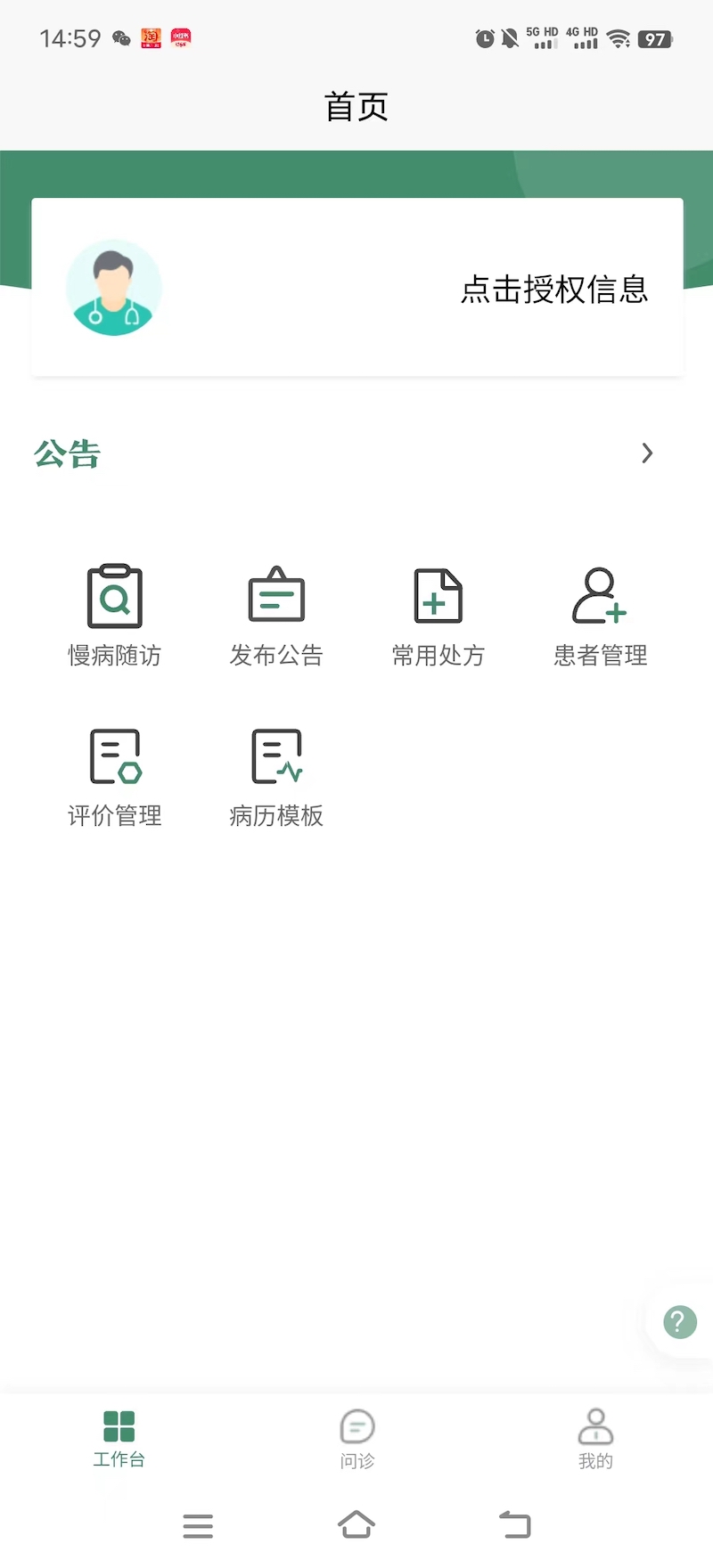The image size is (713, 1568).
Task: Click the 公告 section title
Action: 67,453
